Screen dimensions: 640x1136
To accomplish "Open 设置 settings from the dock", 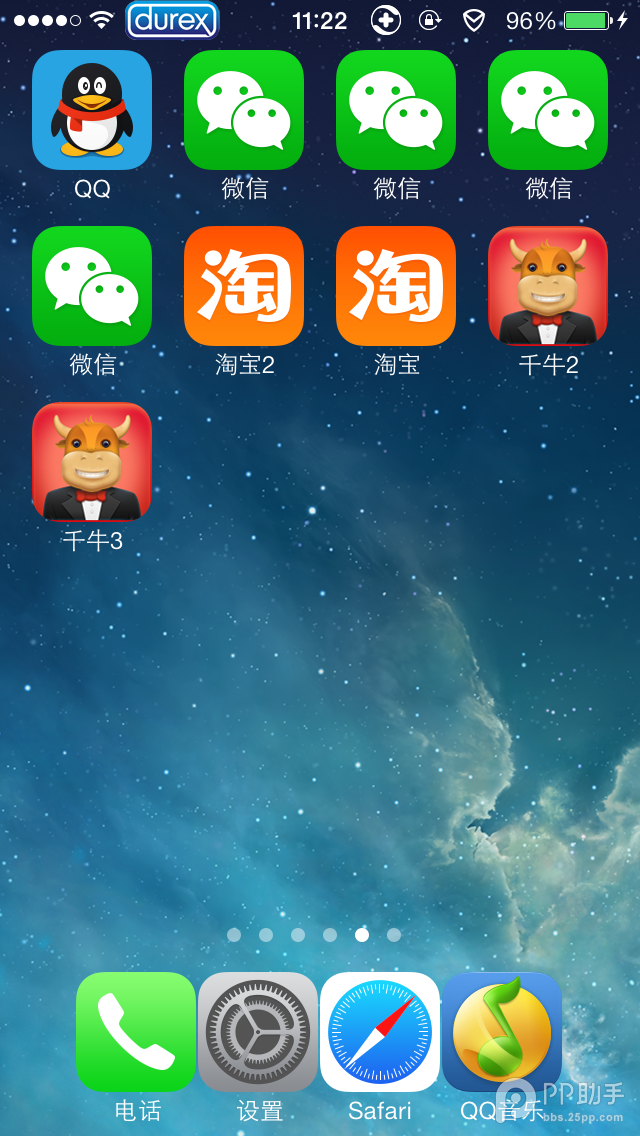I will pos(258,1032).
